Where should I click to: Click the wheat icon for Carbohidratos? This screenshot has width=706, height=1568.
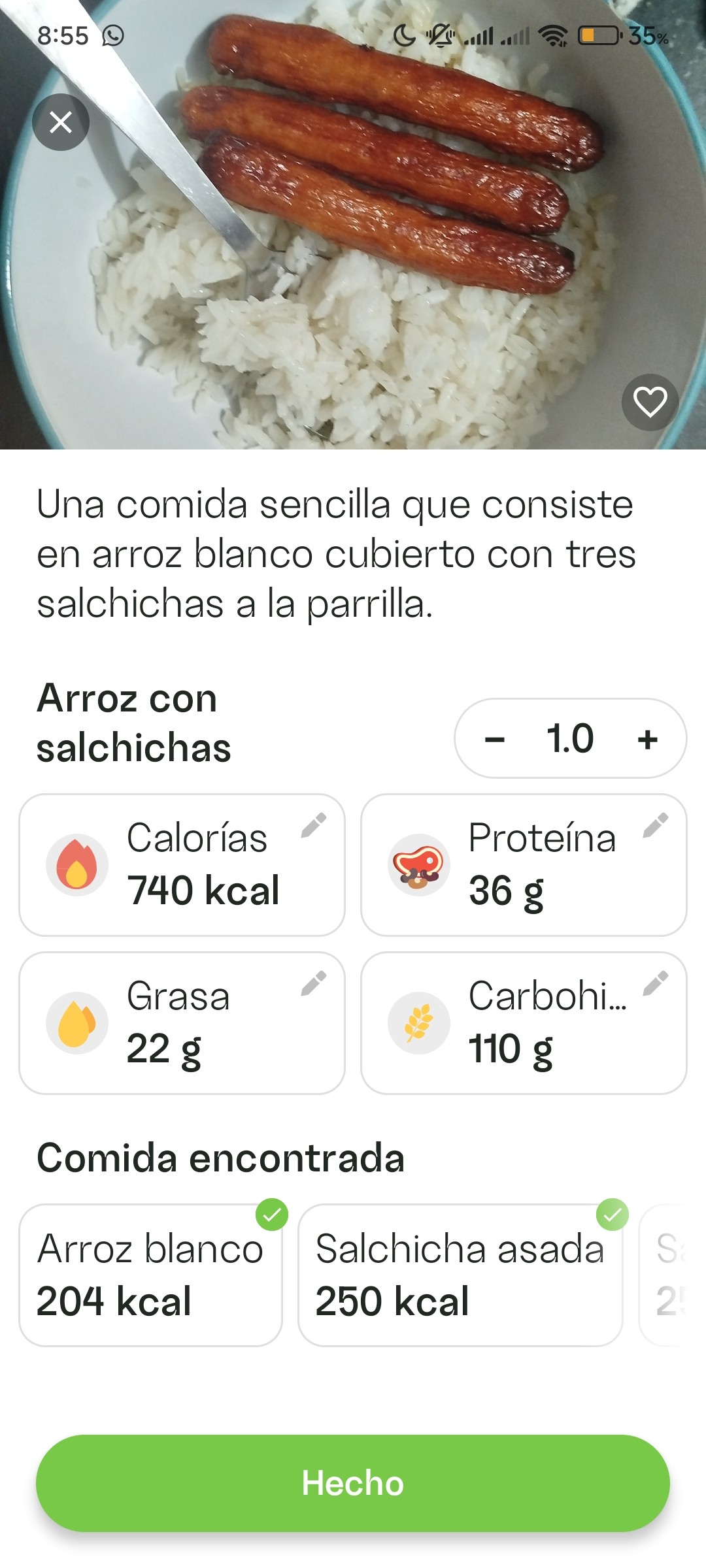418,1022
